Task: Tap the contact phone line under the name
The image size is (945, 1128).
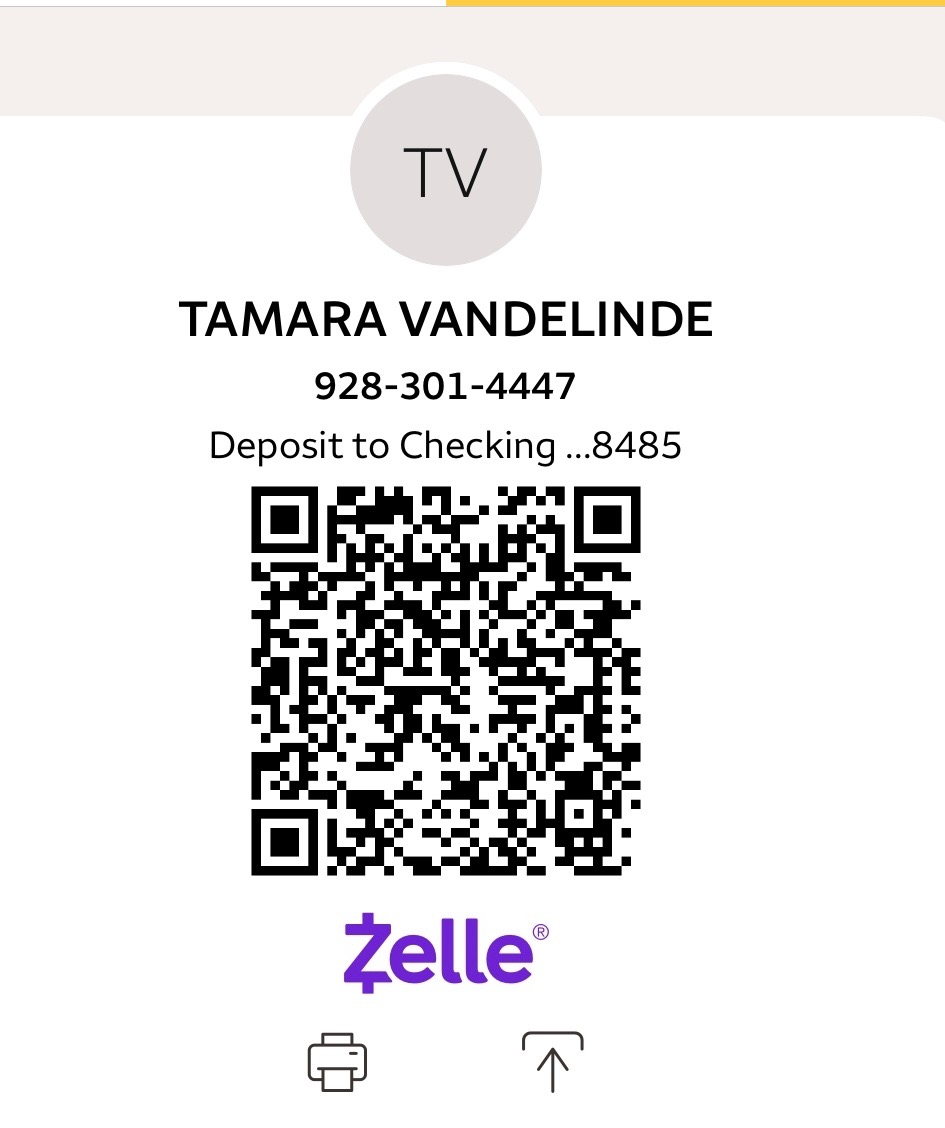Action: (x=443, y=384)
